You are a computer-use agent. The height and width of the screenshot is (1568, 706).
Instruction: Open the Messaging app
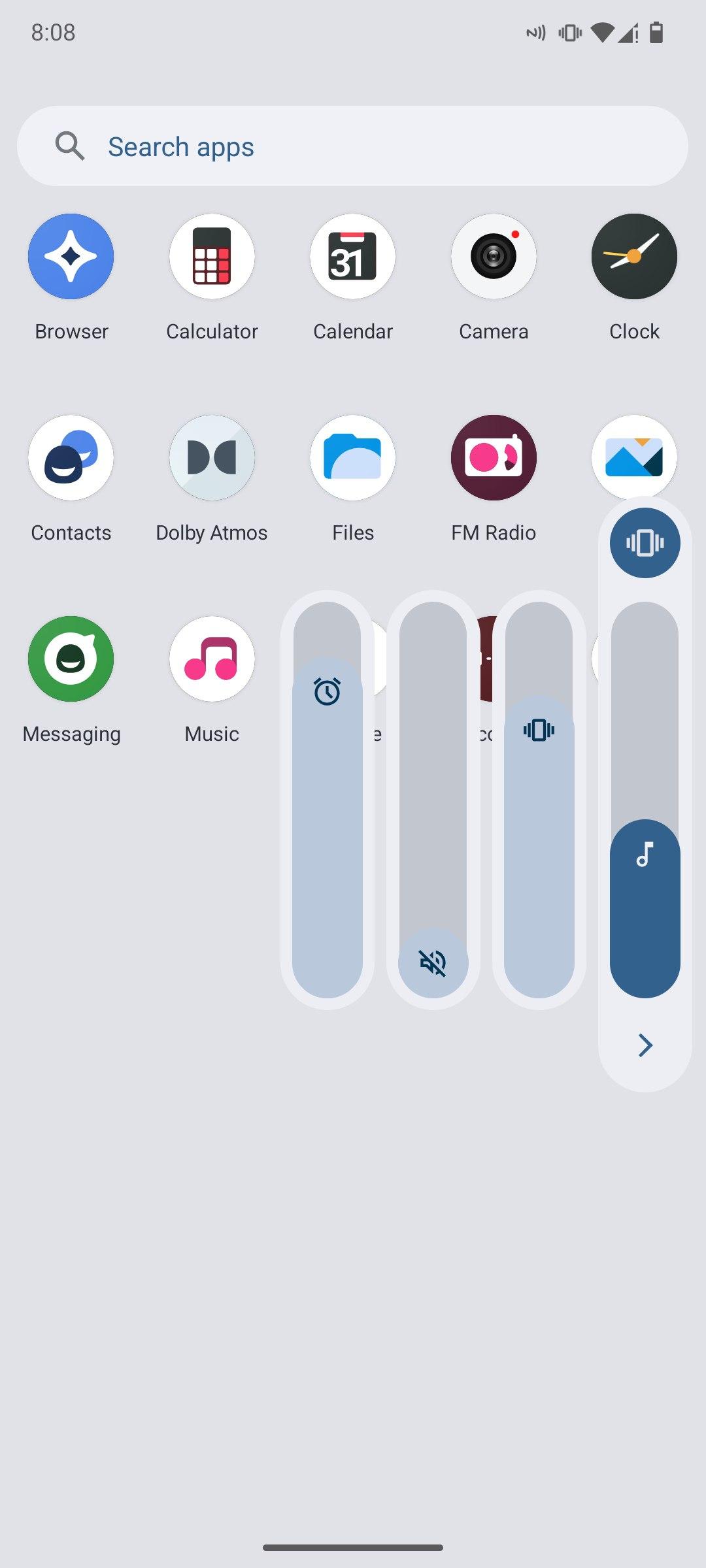(x=71, y=659)
